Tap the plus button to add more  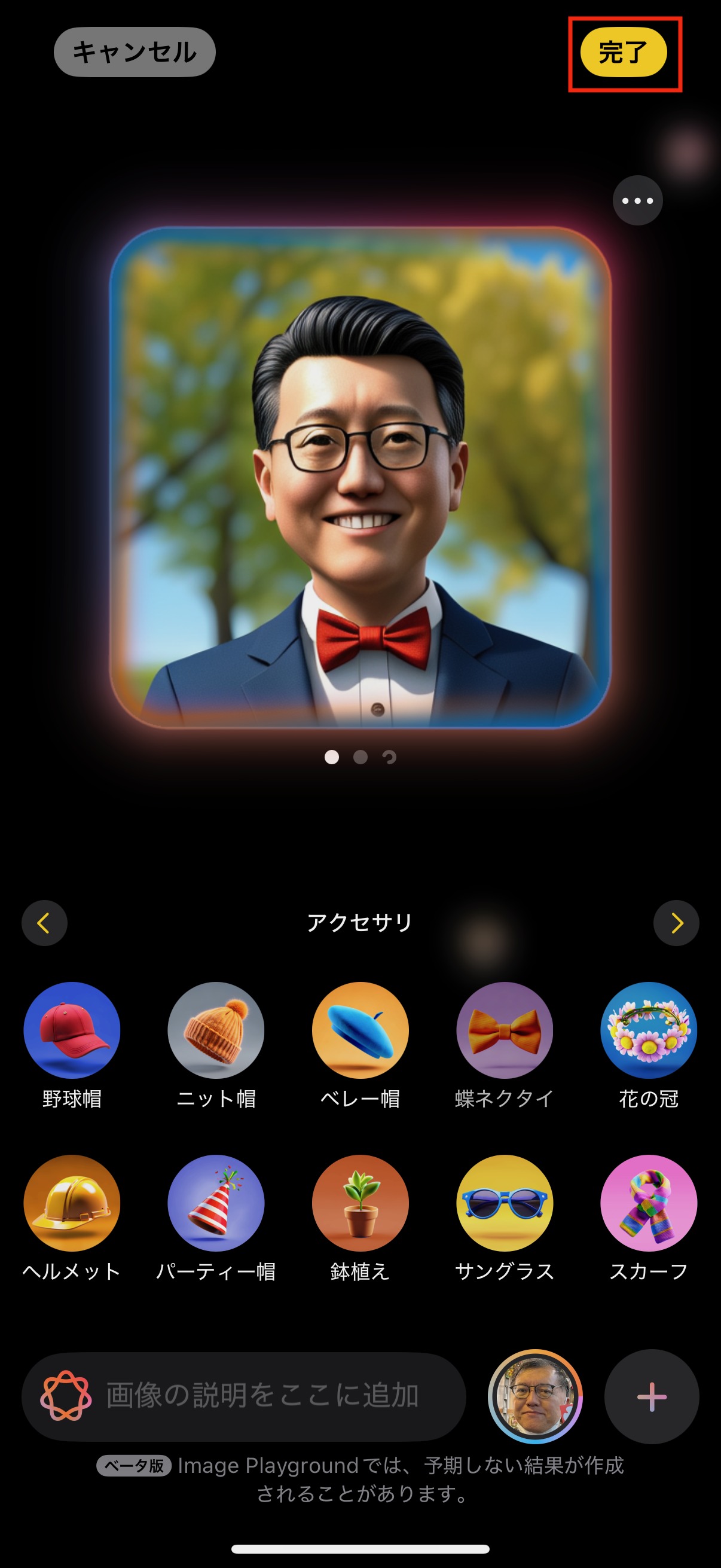coord(651,1396)
